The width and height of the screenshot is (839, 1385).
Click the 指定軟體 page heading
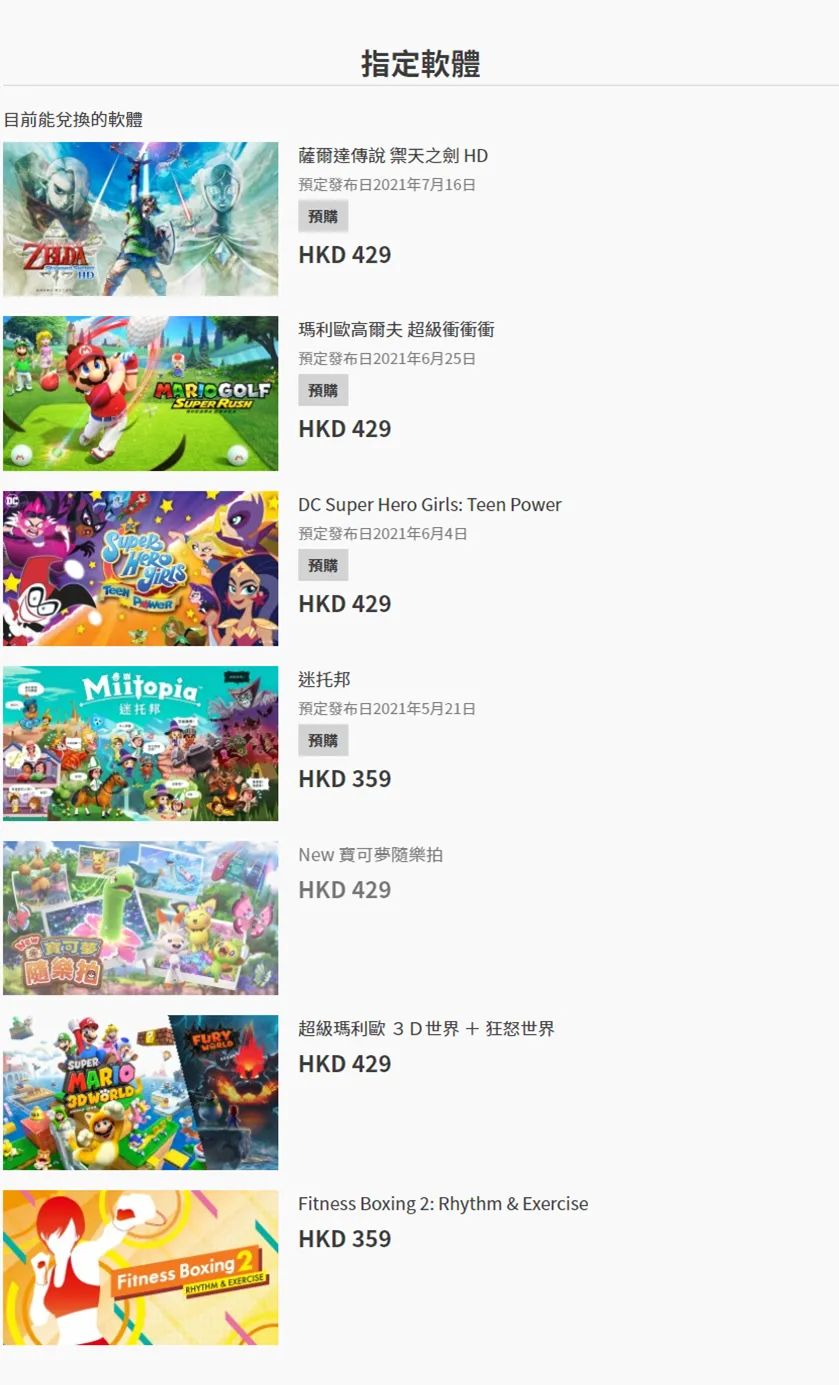[419, 63]
